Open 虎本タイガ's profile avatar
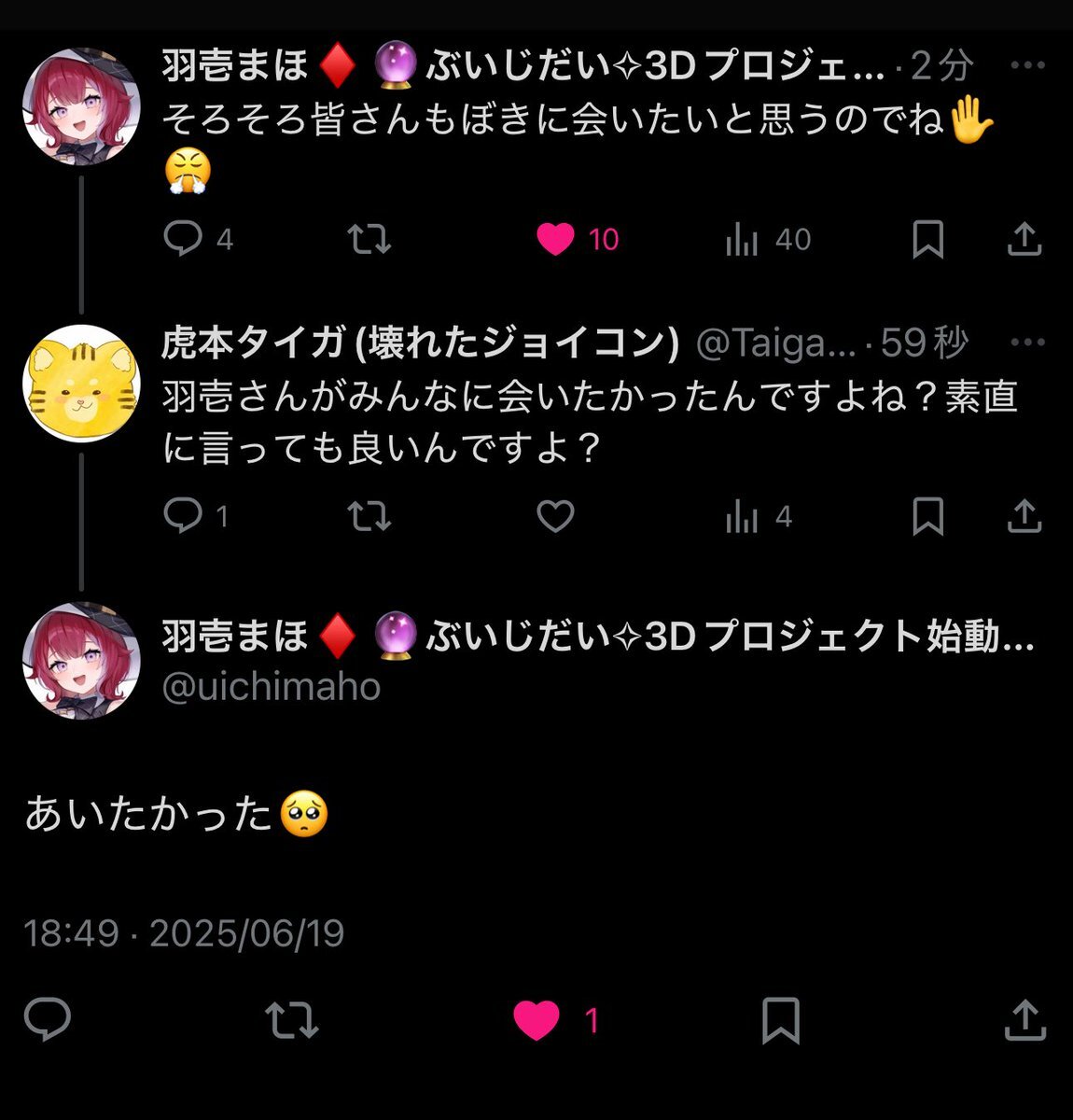The height and width of the screenshot is (1120, 1073). click(81, 383)
